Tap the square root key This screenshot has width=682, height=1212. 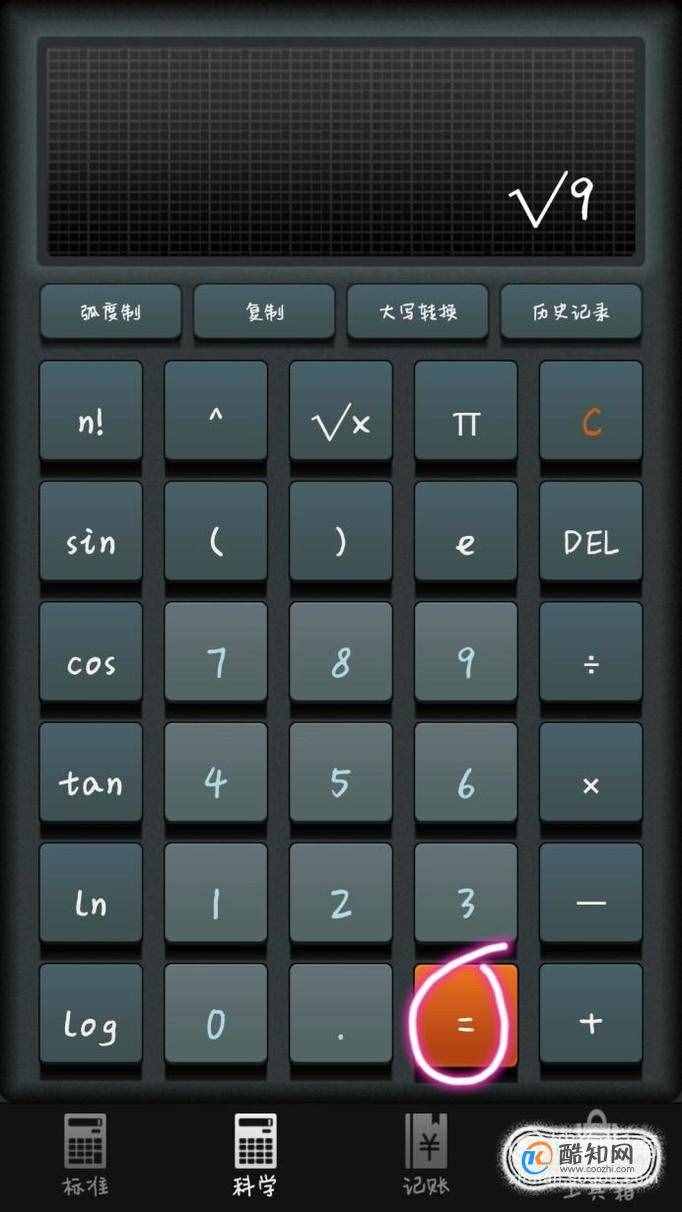(x=341, y=413)
